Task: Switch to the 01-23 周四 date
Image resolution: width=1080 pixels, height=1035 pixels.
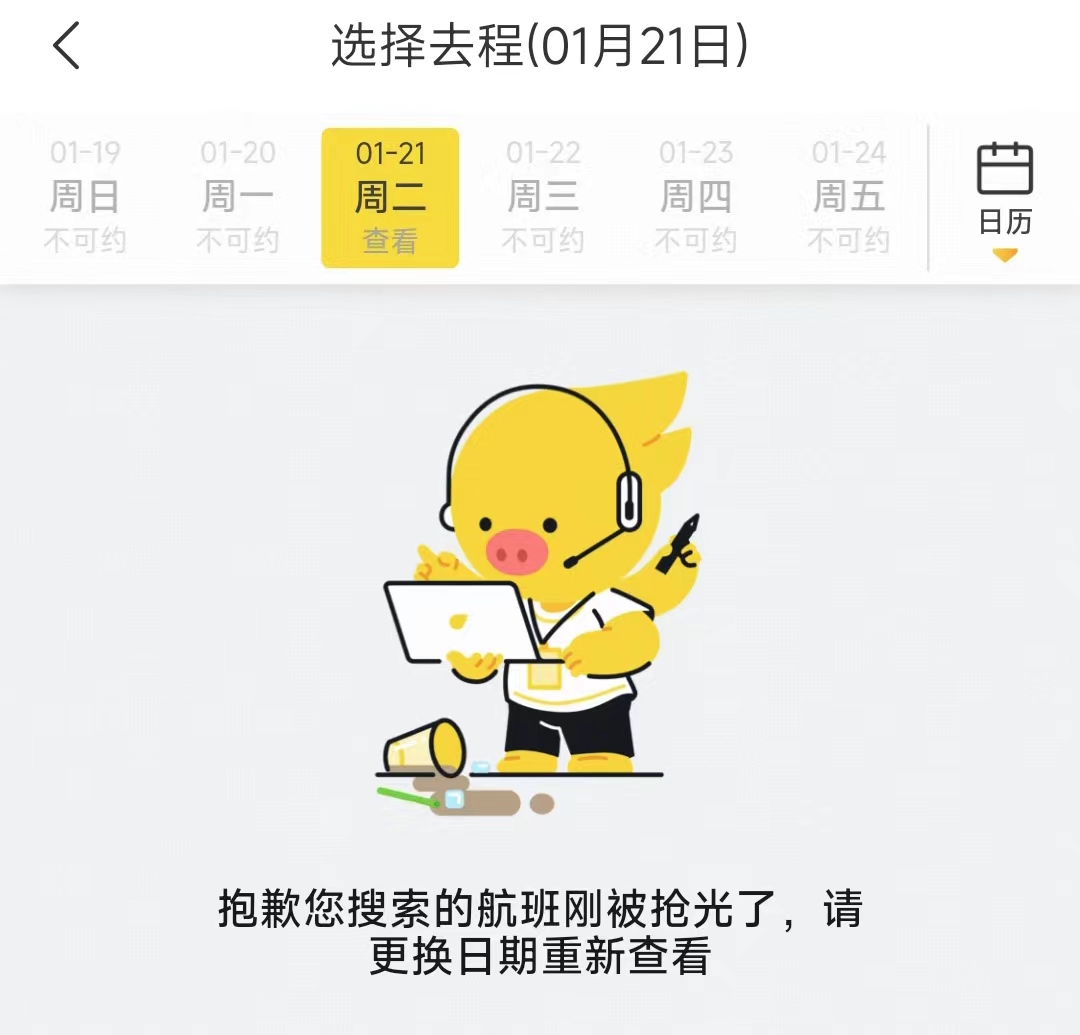Action: (696, 197)
